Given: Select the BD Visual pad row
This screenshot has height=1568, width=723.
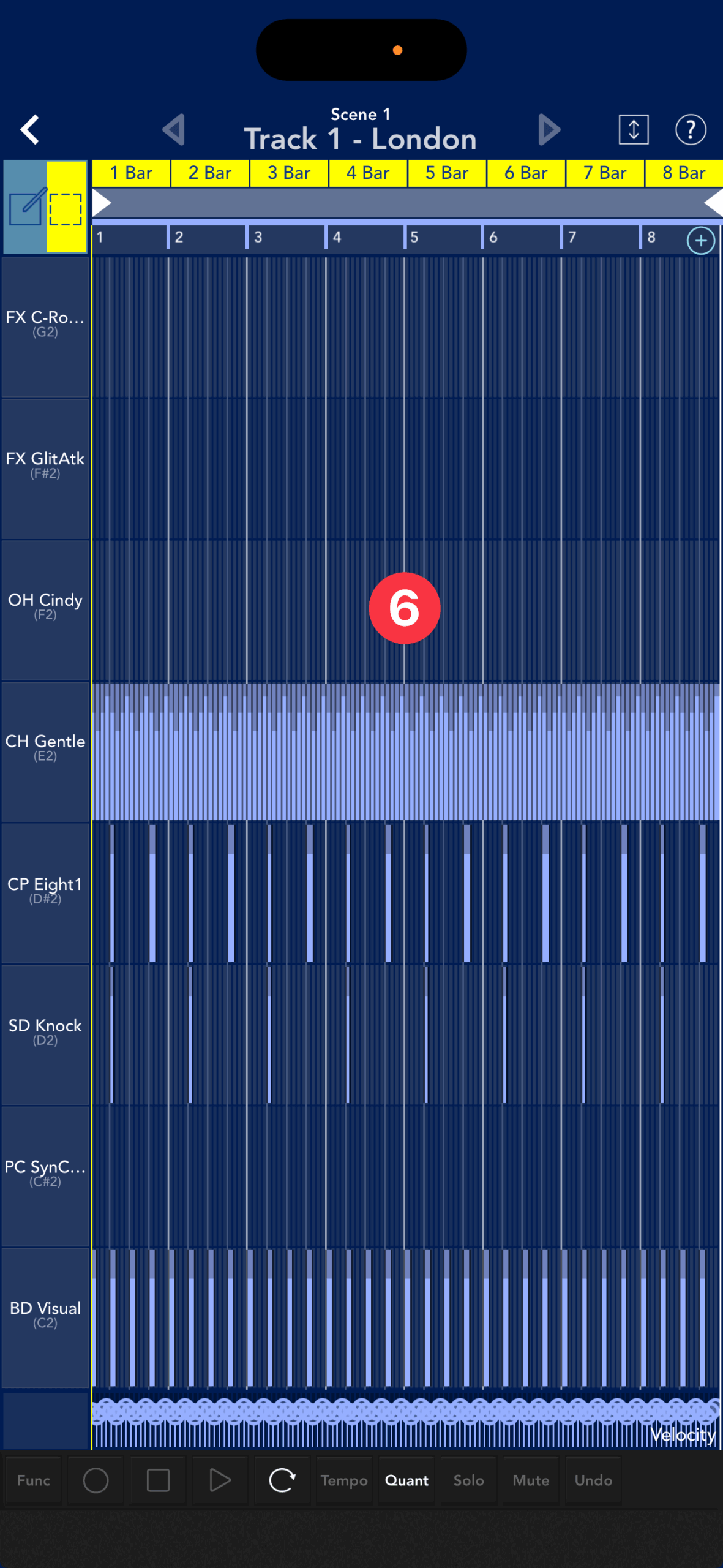Looking at the screenshot, I should [45, 1313].
